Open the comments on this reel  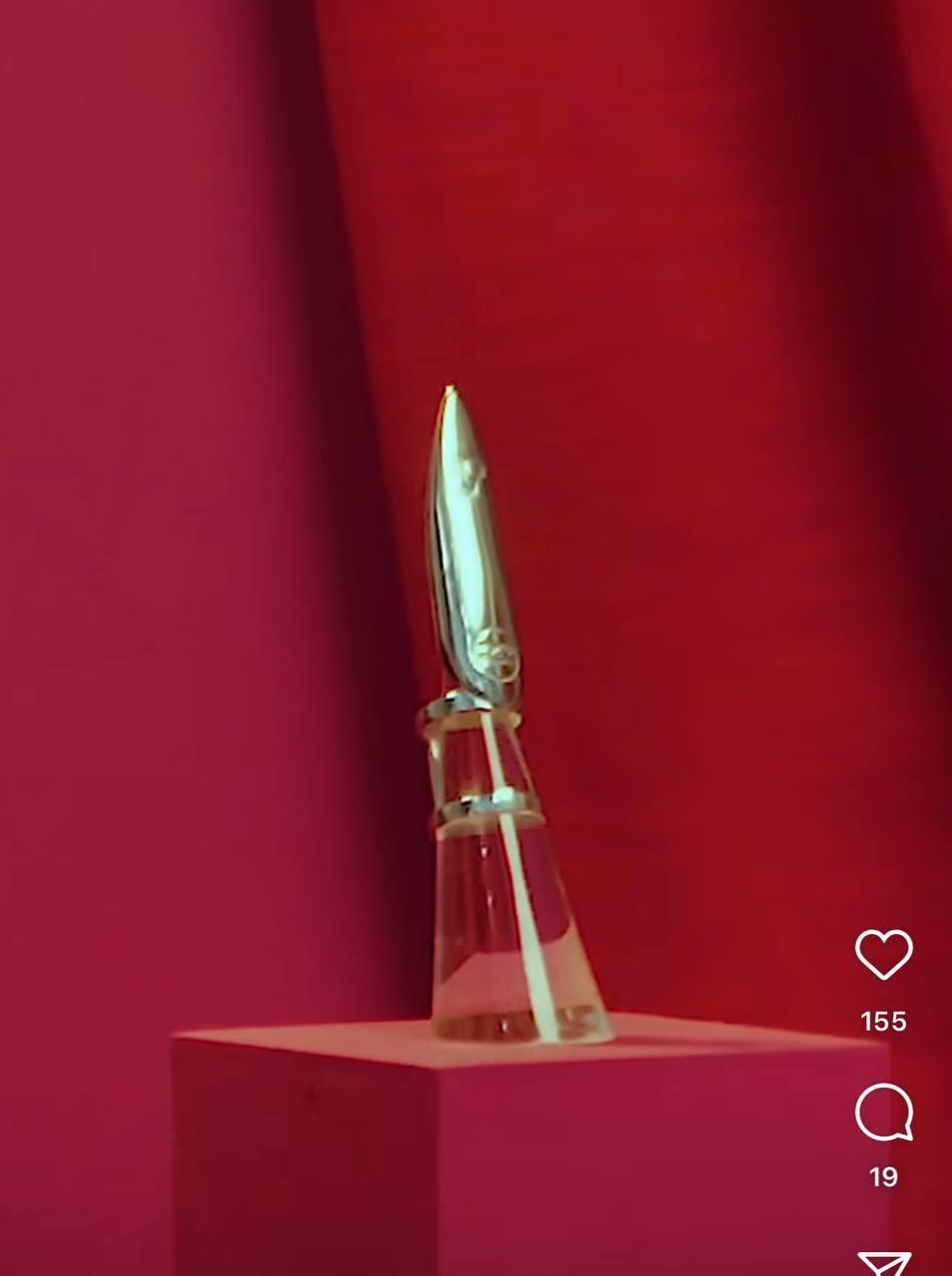(883, 1112)
